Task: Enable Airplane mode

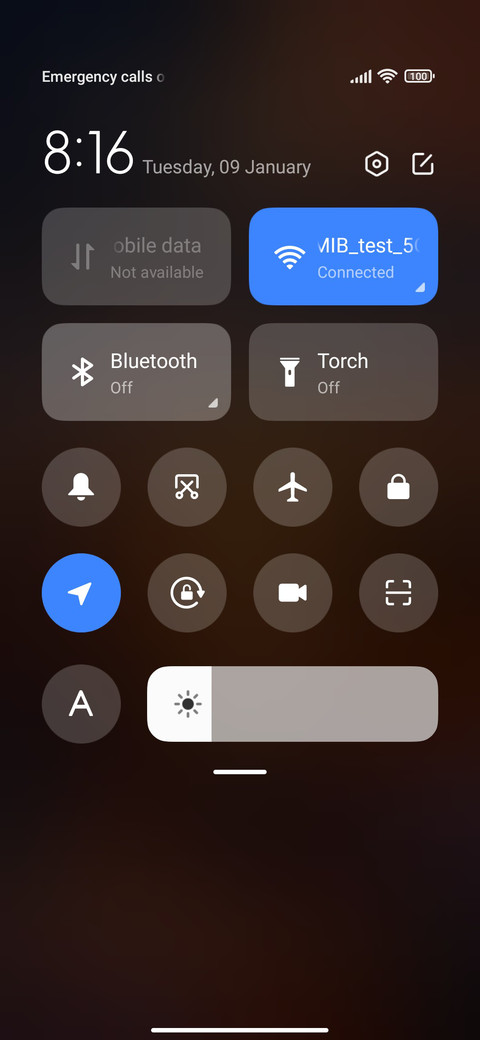Action: pyautogui.click(x=293, y=488)
